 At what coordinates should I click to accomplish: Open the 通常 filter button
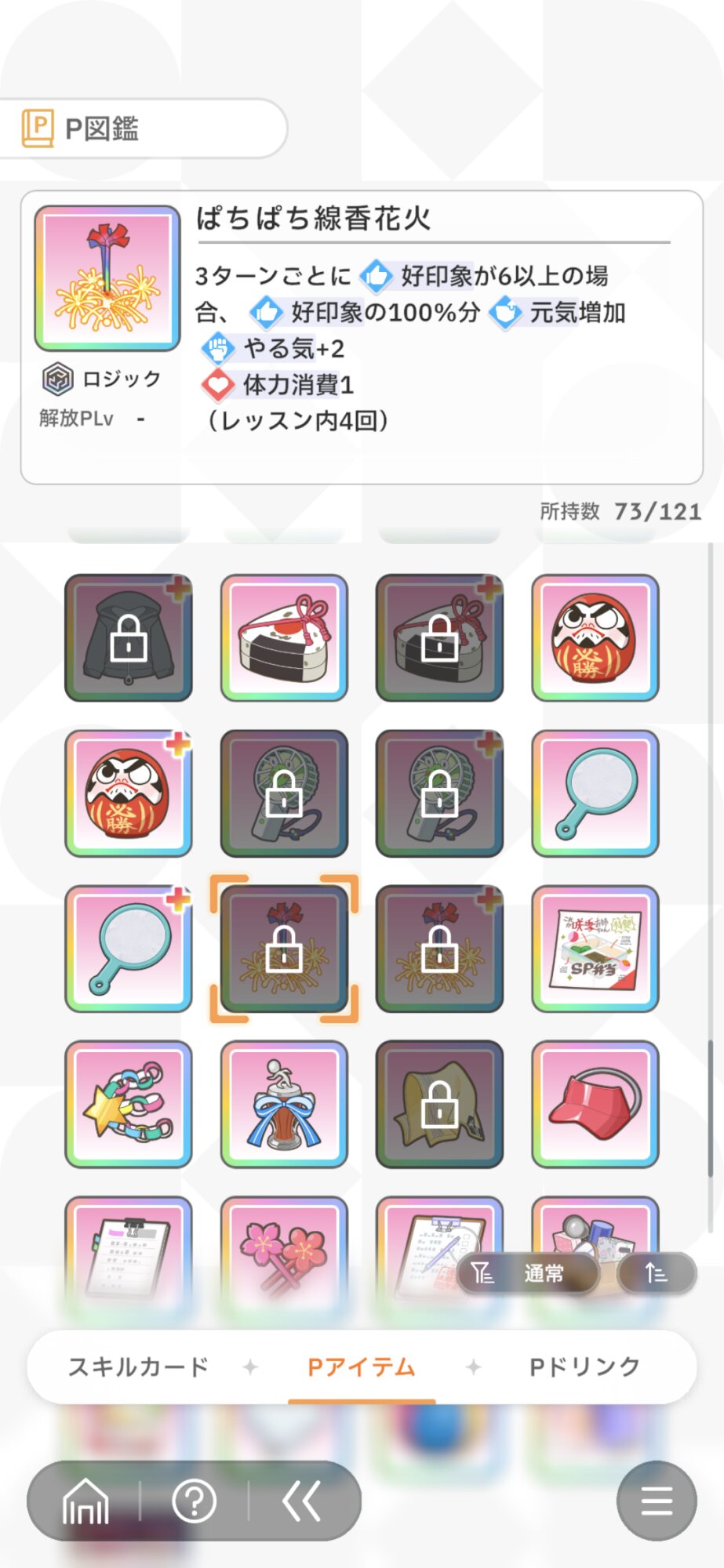click(x=528, y=1273)
